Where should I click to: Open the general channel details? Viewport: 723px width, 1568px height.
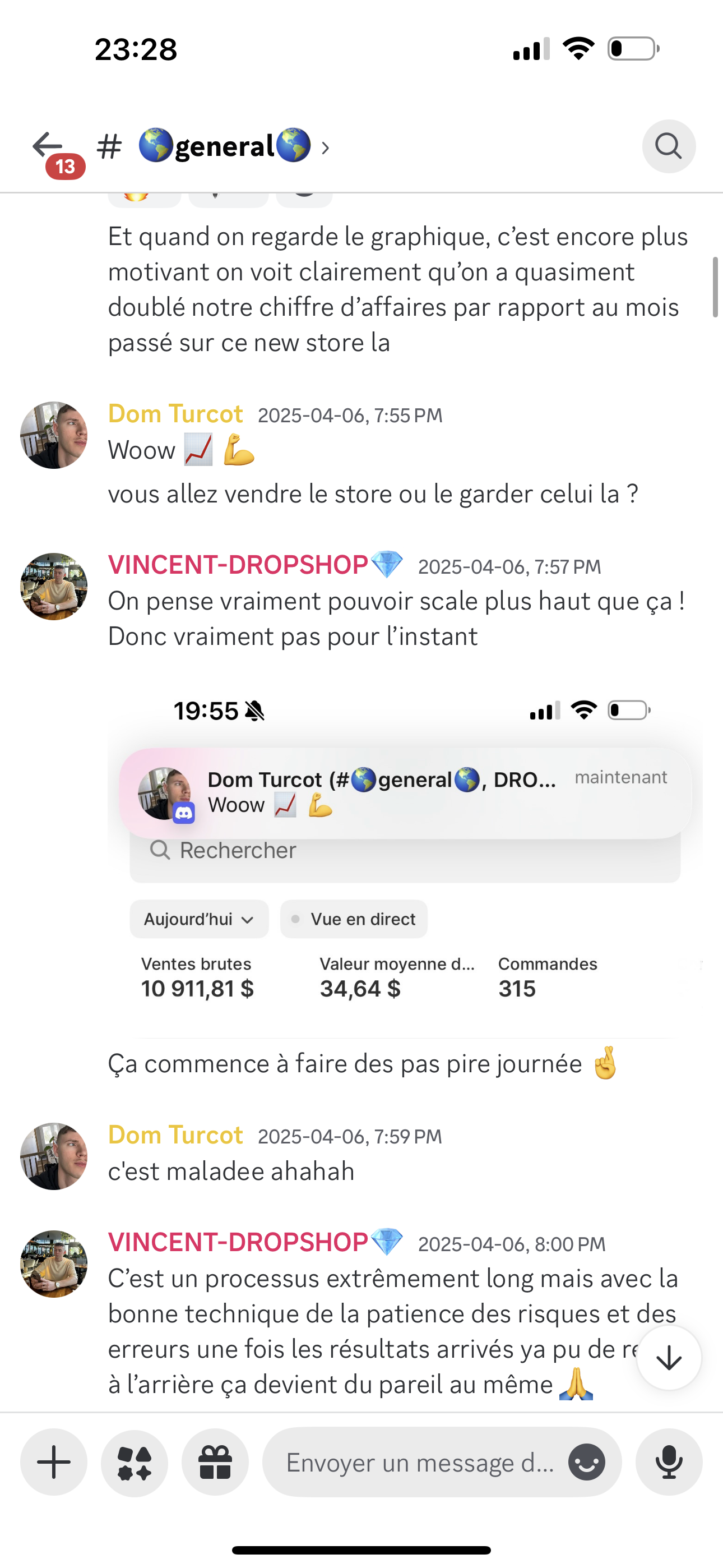[225, 147]
